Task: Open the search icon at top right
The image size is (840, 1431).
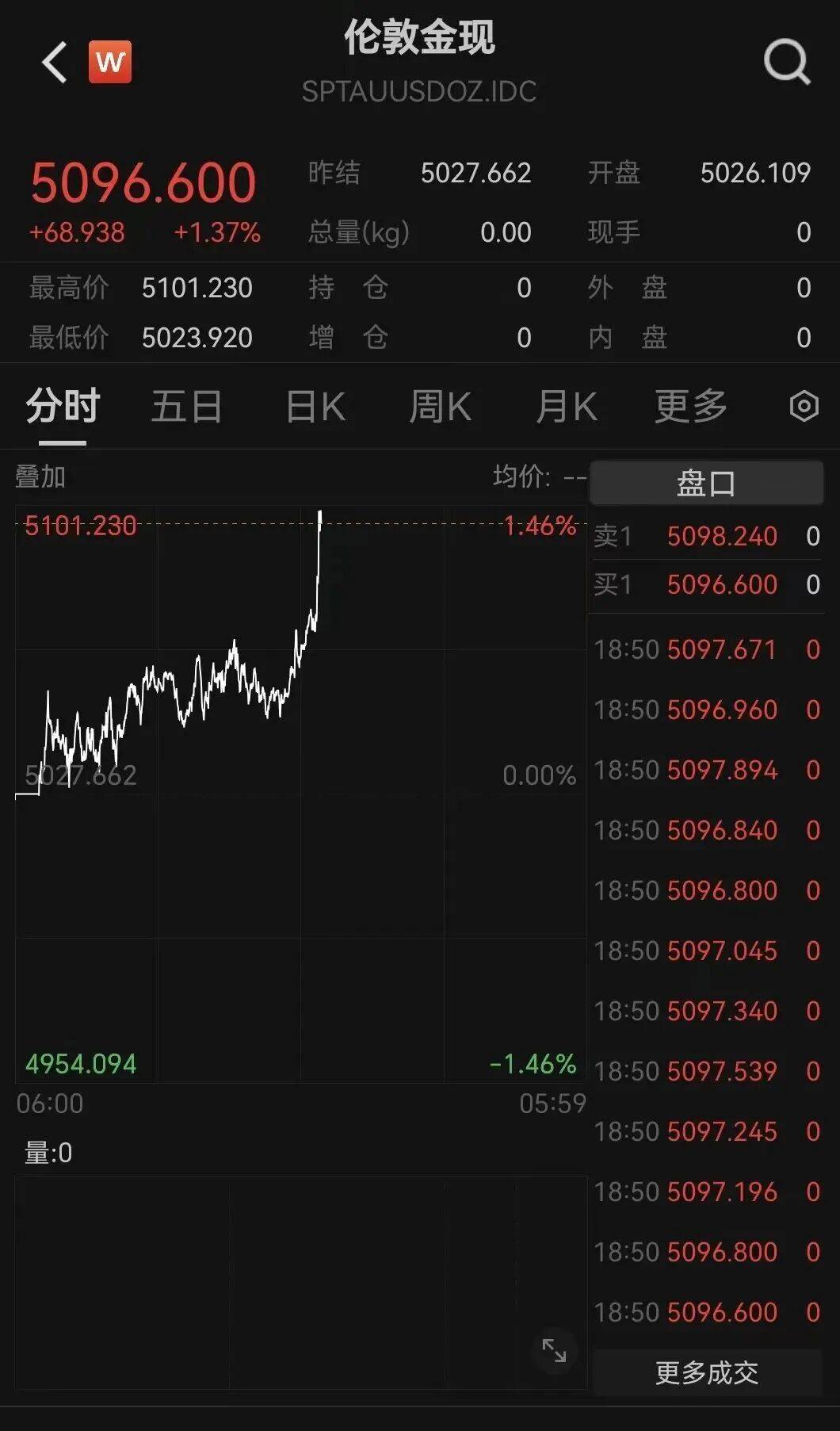Action: [786, 63]
